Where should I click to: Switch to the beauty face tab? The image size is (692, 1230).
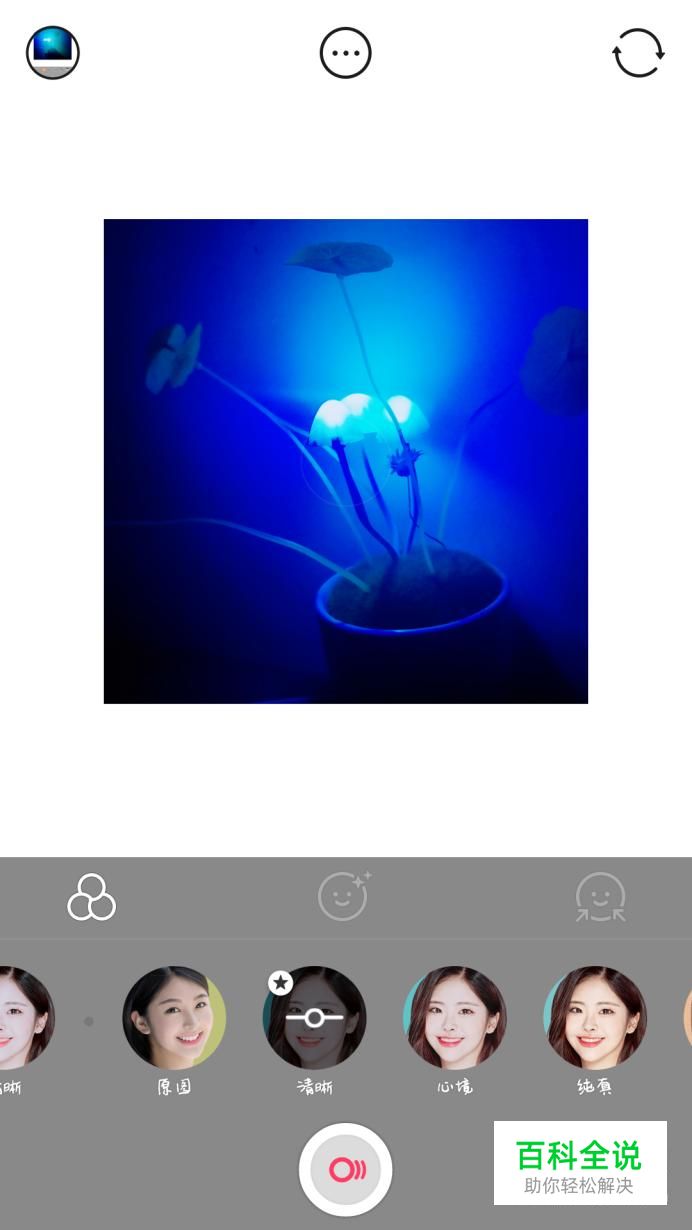point(344,896)
